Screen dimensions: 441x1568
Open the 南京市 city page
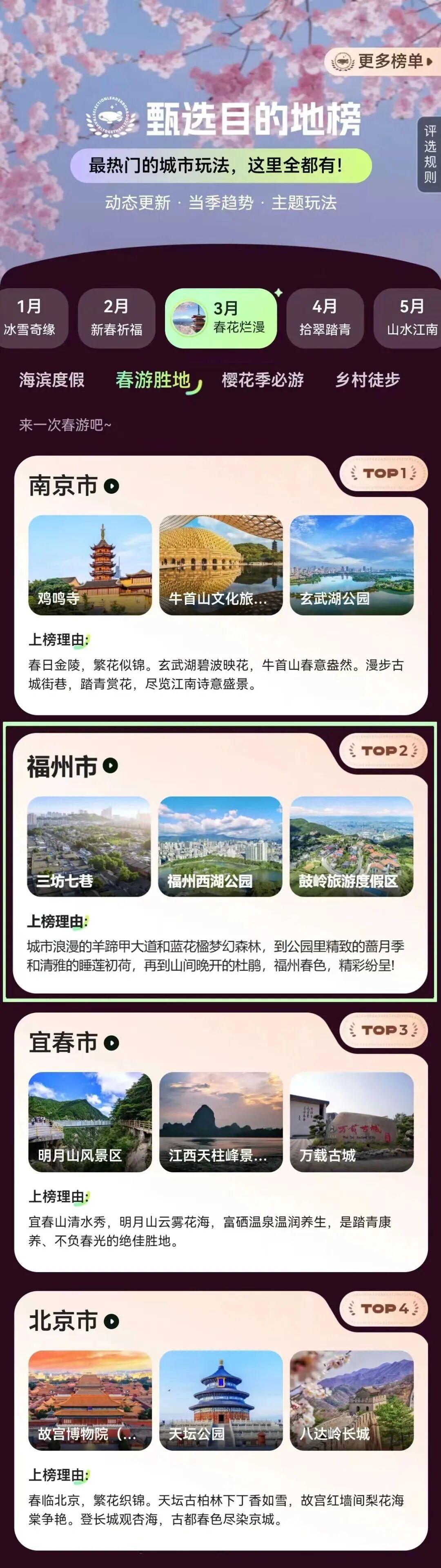pos(73,486)
